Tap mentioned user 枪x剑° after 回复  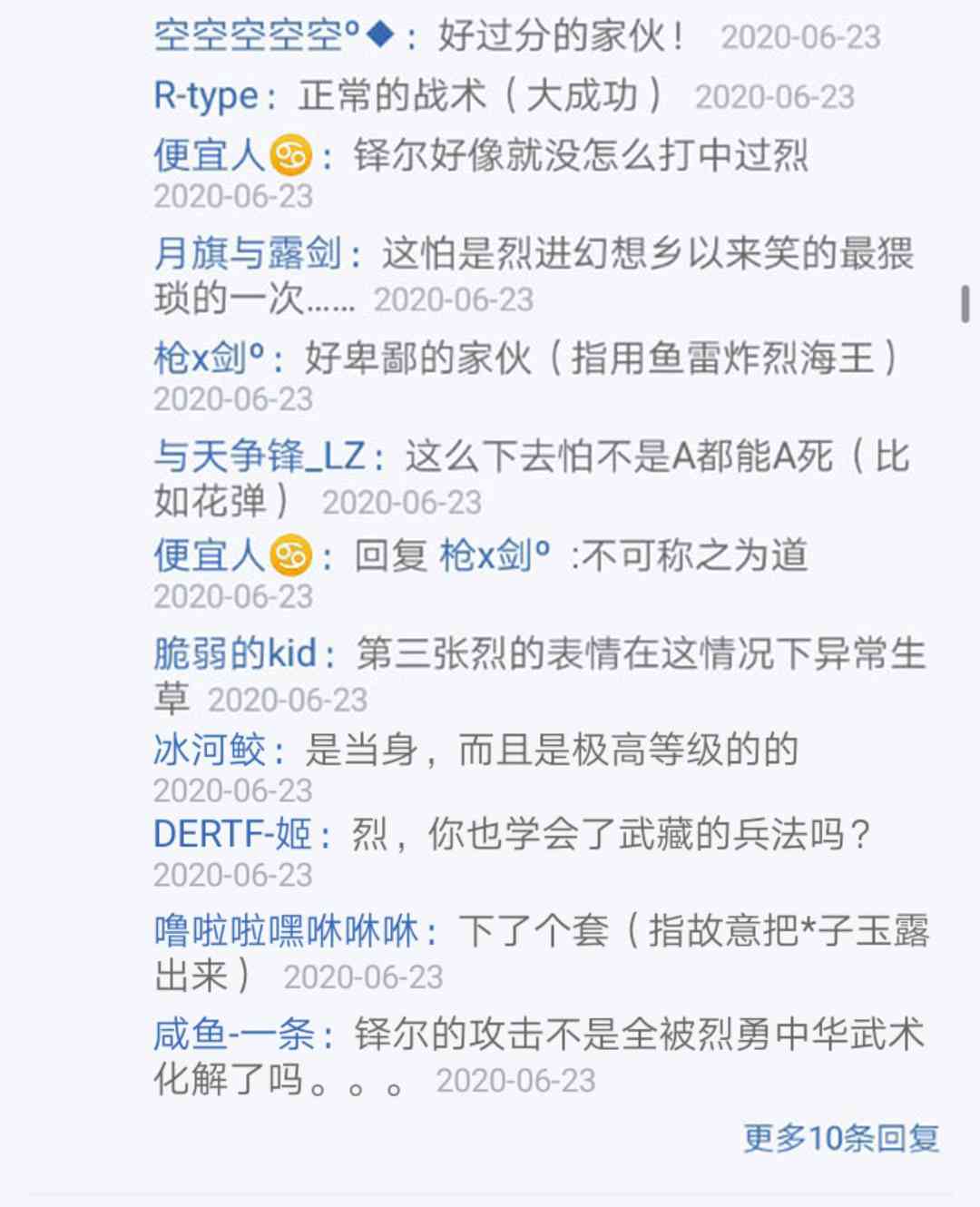495,555
